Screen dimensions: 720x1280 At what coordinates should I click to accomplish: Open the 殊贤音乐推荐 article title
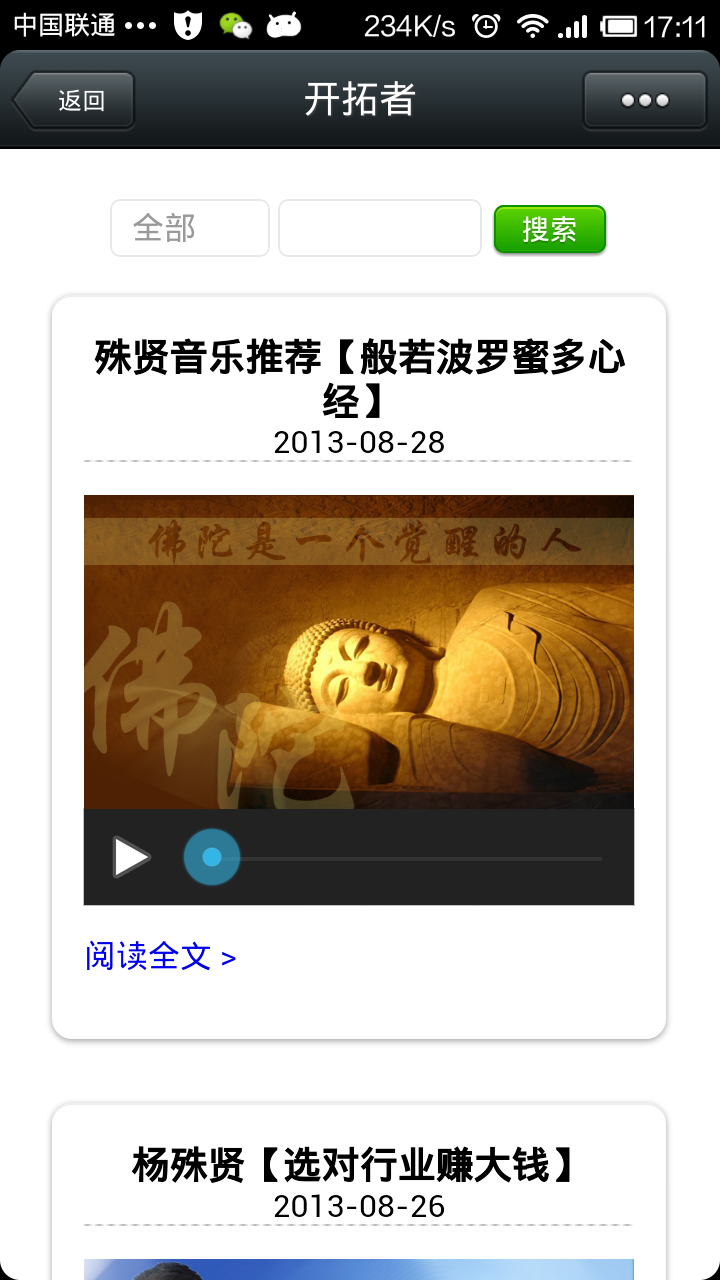(x=359, y=377)
